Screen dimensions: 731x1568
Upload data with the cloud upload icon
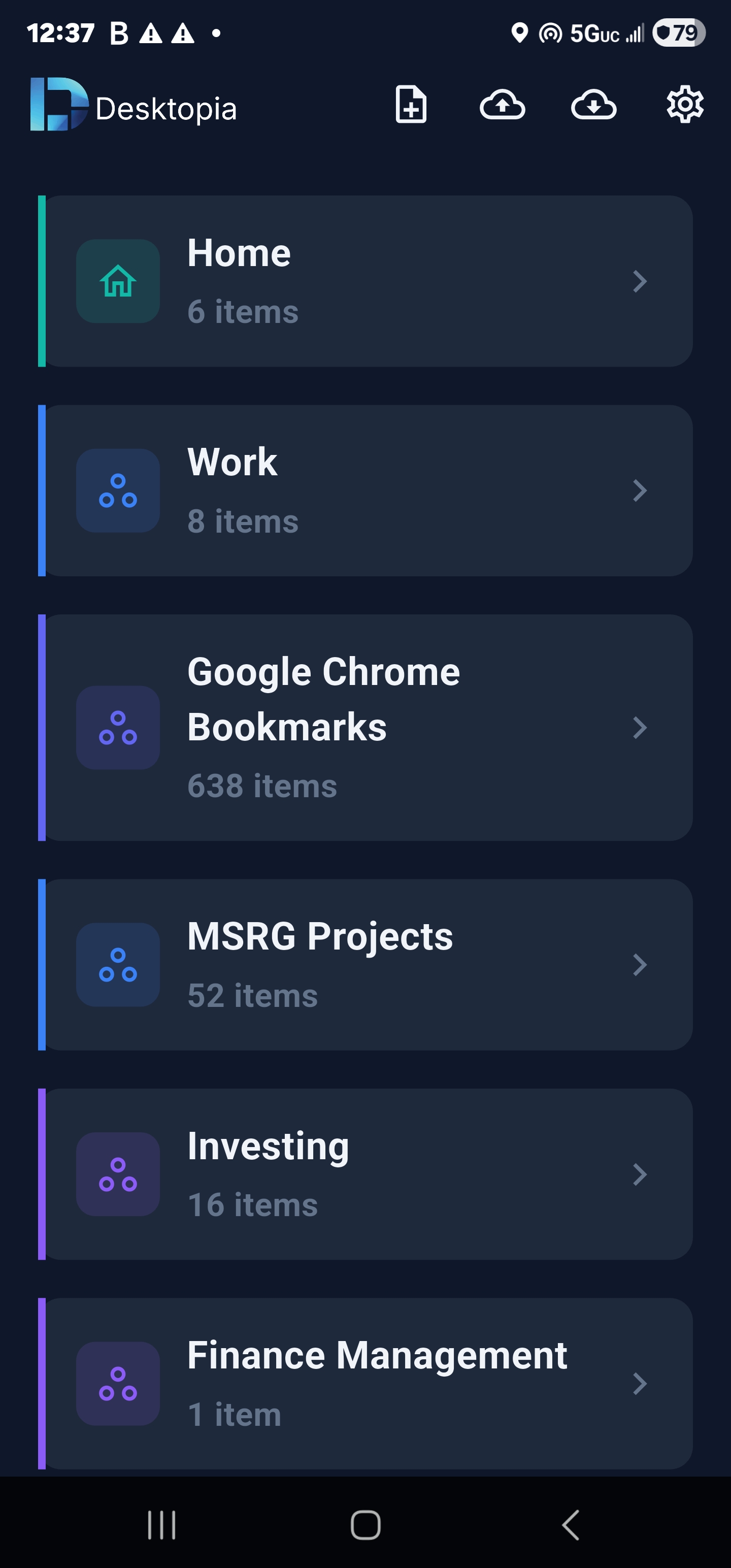[x=503, y=106]
